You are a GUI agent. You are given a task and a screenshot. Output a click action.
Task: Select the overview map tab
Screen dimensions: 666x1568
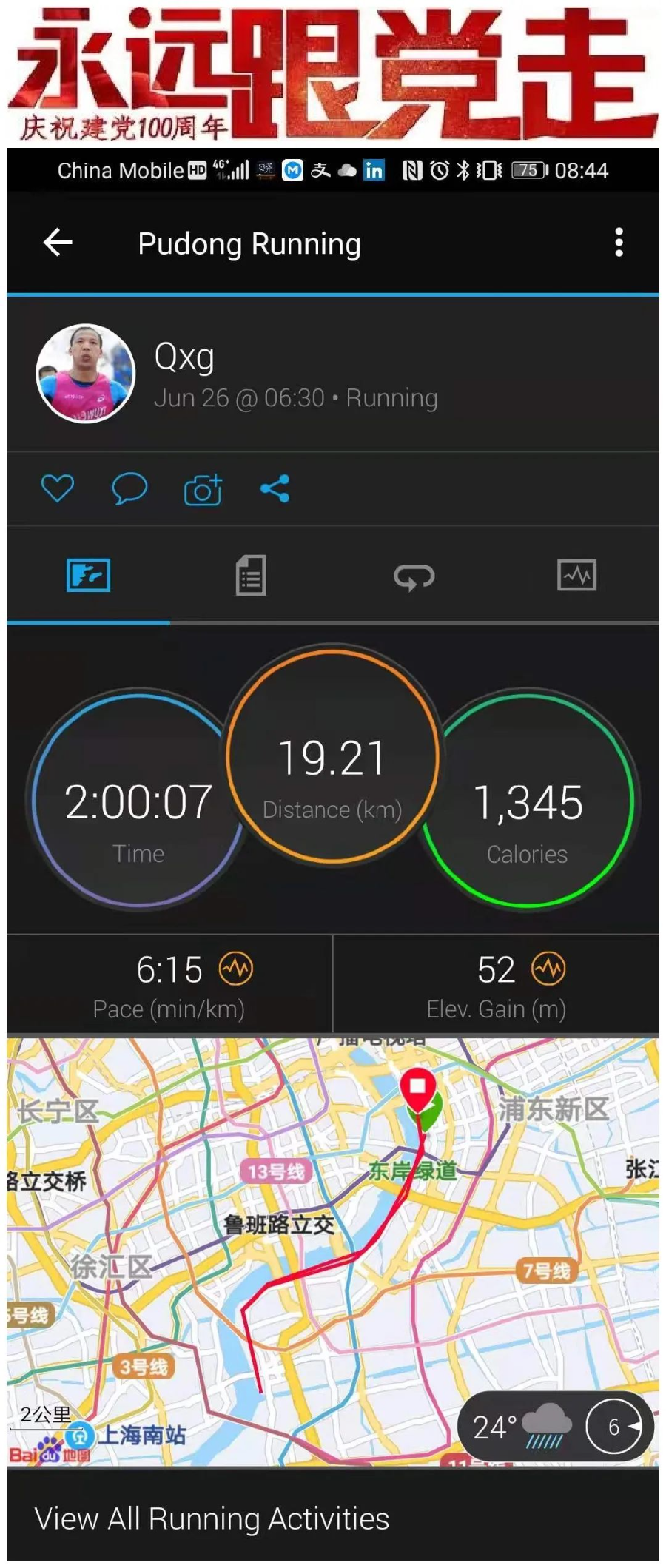click(88, 575)
